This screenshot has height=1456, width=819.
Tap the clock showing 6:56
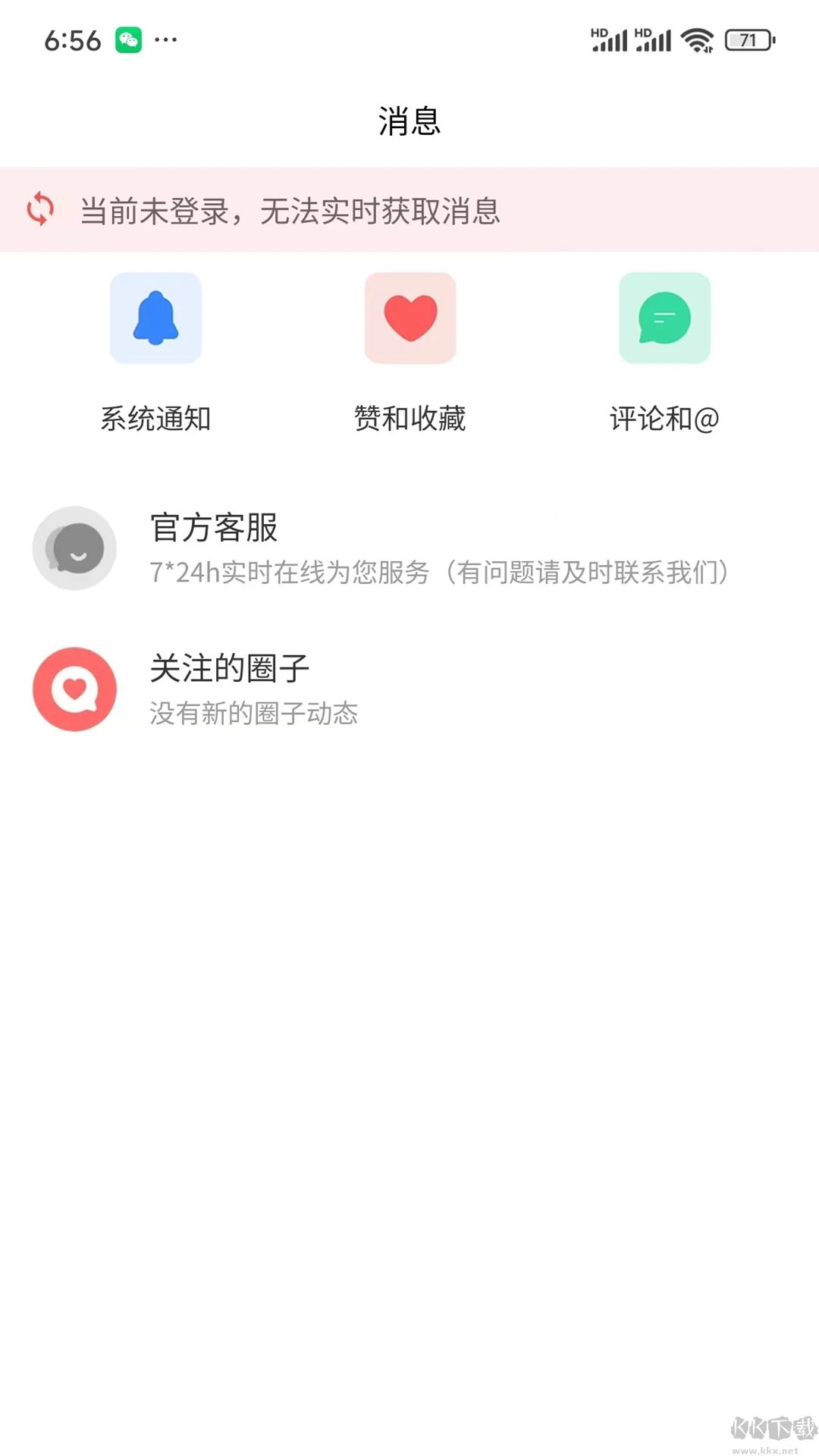pyautogui.click(x=72, y=40)
